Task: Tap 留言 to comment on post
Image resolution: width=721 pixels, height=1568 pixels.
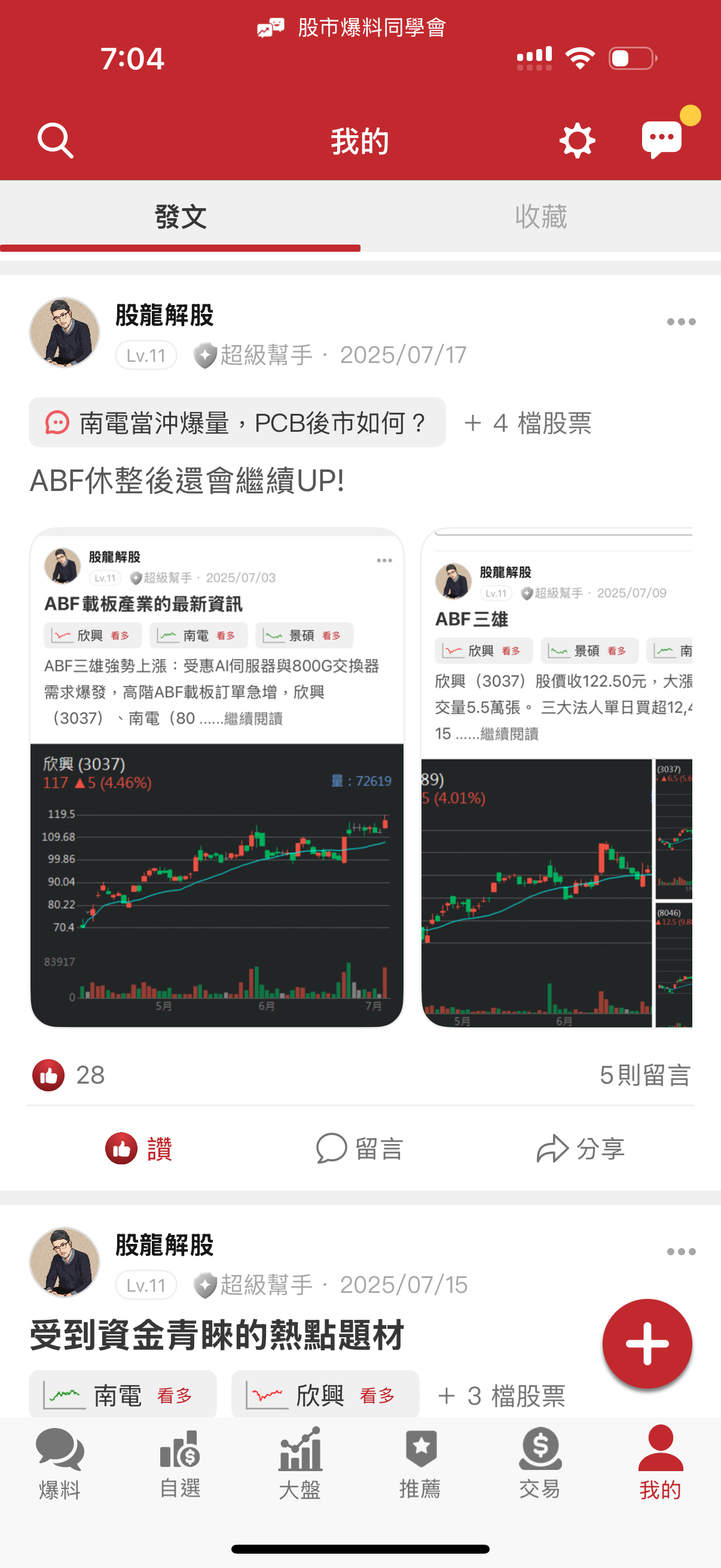Action: [359, 1149]
